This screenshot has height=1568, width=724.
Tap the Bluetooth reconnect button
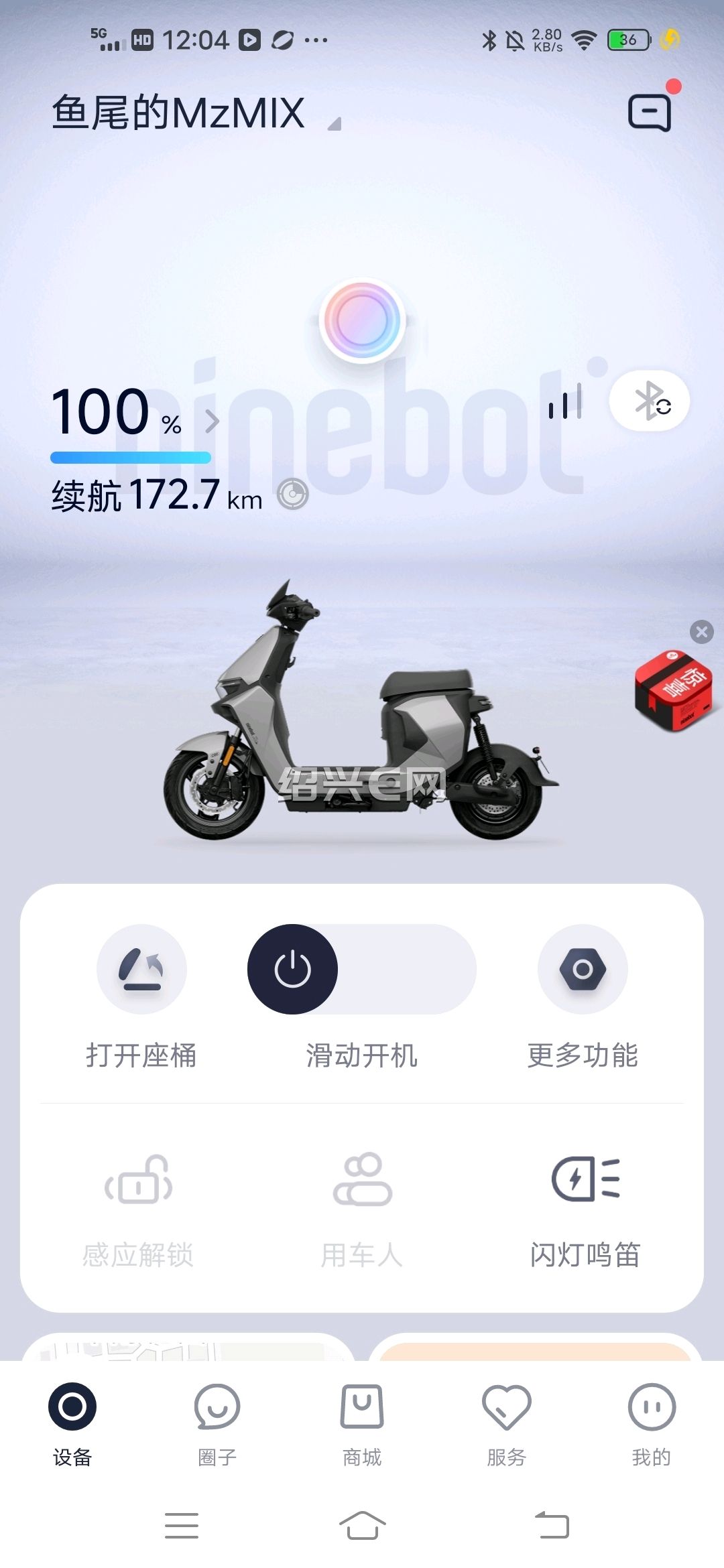[650, 401]
